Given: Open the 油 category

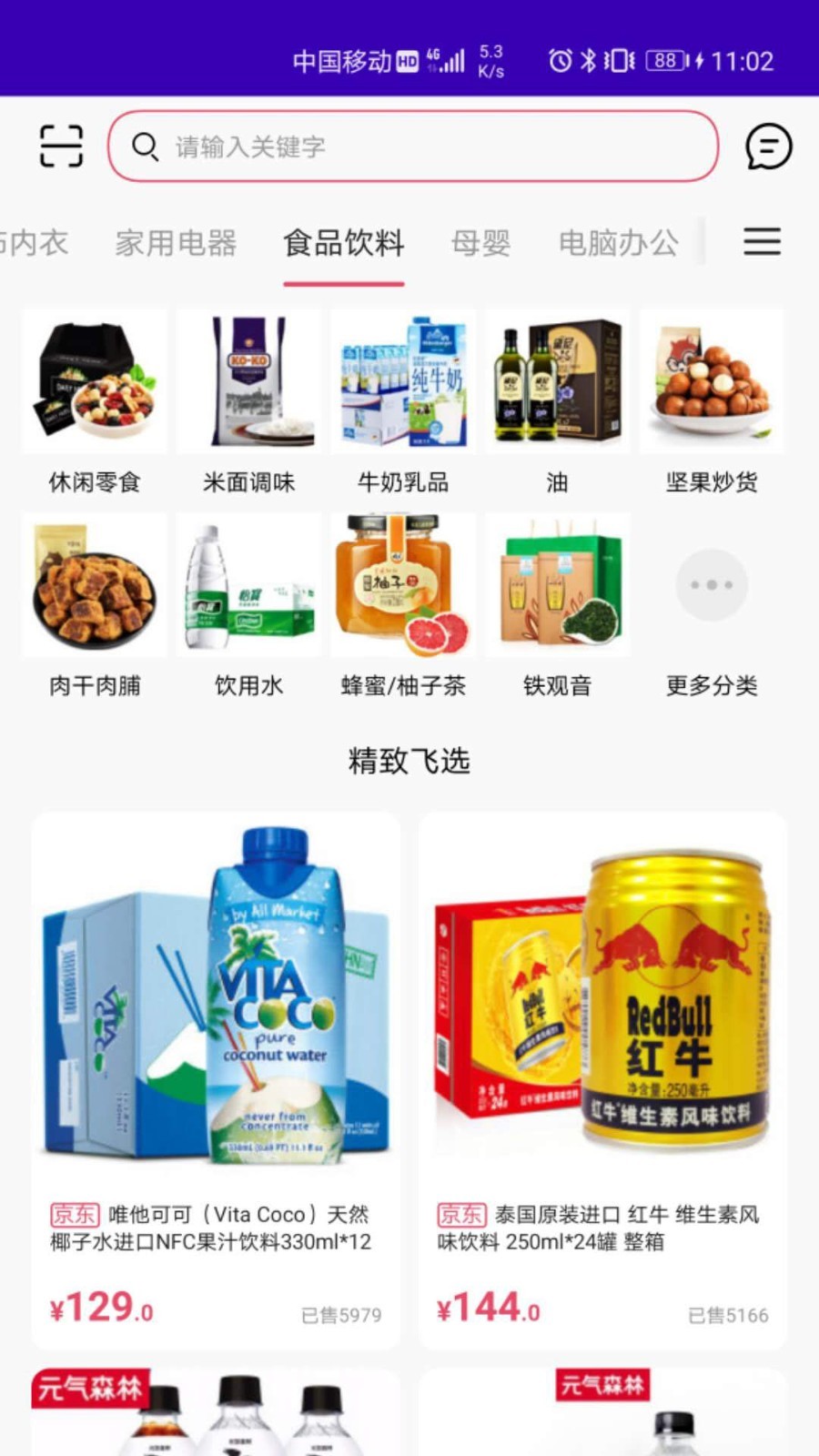Looking at the screenshot, I should (x=557, y=402).
